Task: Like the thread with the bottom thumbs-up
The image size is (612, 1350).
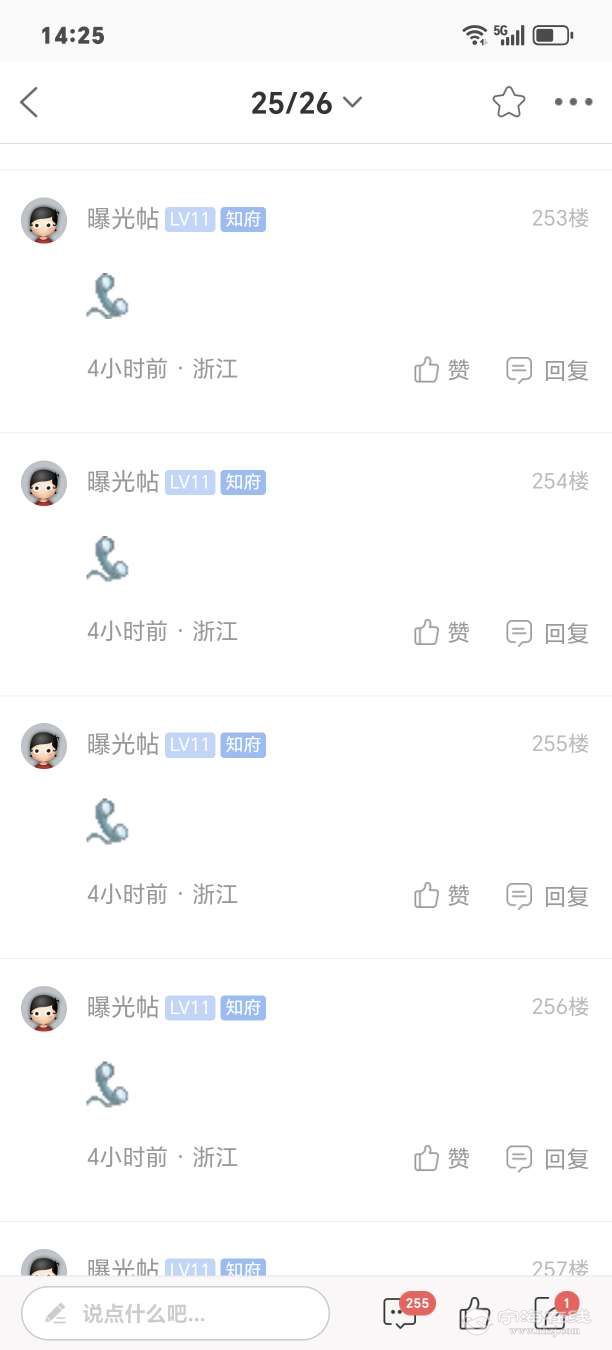Action: click(474, 1312)
